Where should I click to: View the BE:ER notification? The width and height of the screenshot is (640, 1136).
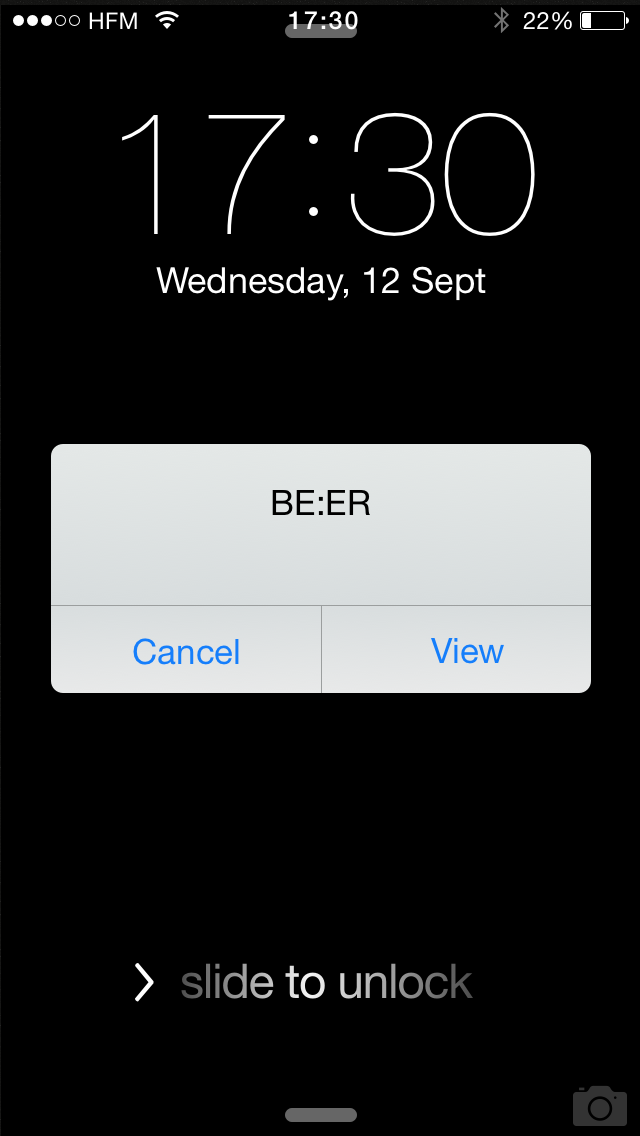(x=467, y=651)
